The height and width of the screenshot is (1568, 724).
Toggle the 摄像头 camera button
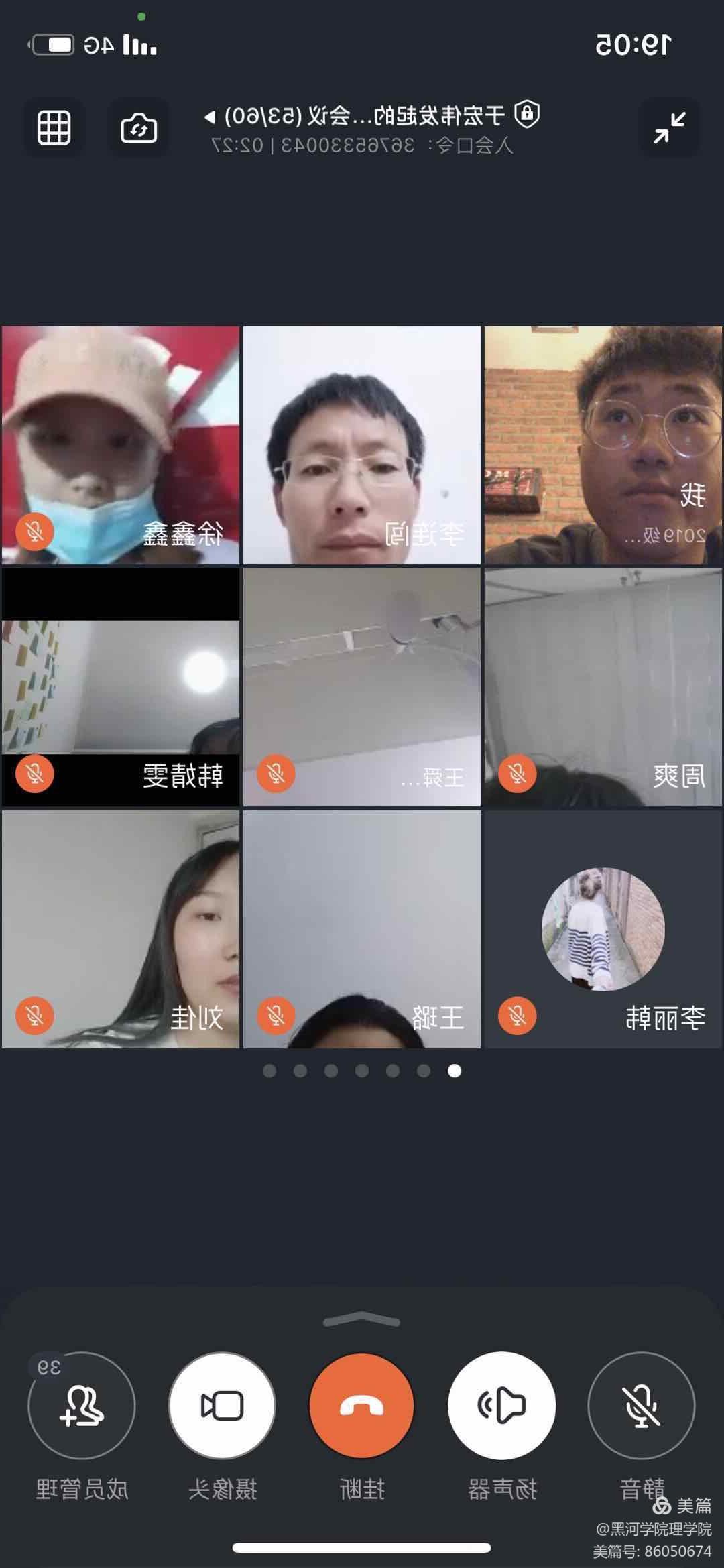pos(222,1406)
